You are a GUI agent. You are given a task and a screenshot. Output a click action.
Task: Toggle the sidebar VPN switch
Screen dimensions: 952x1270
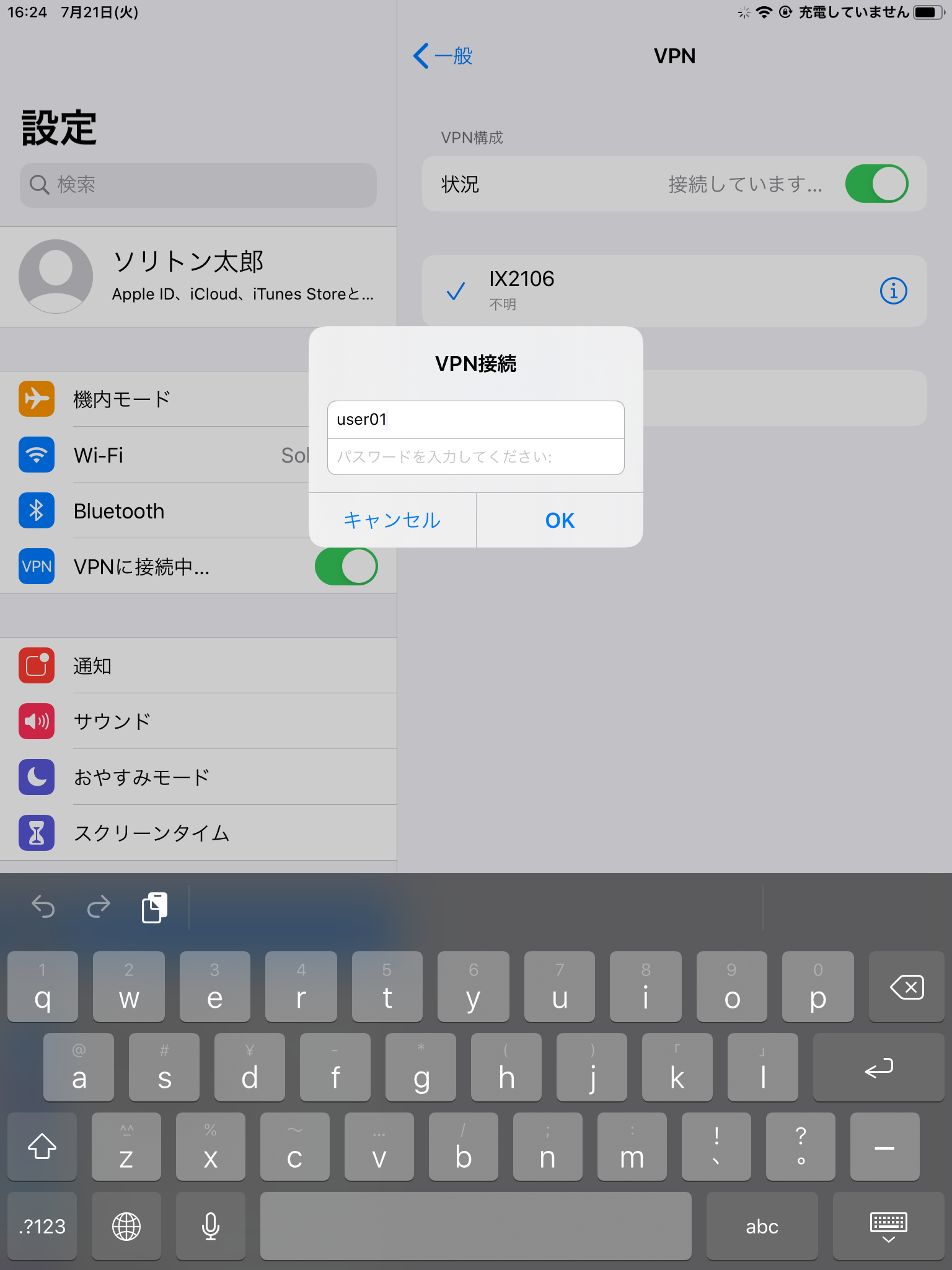tap(346, 566)
